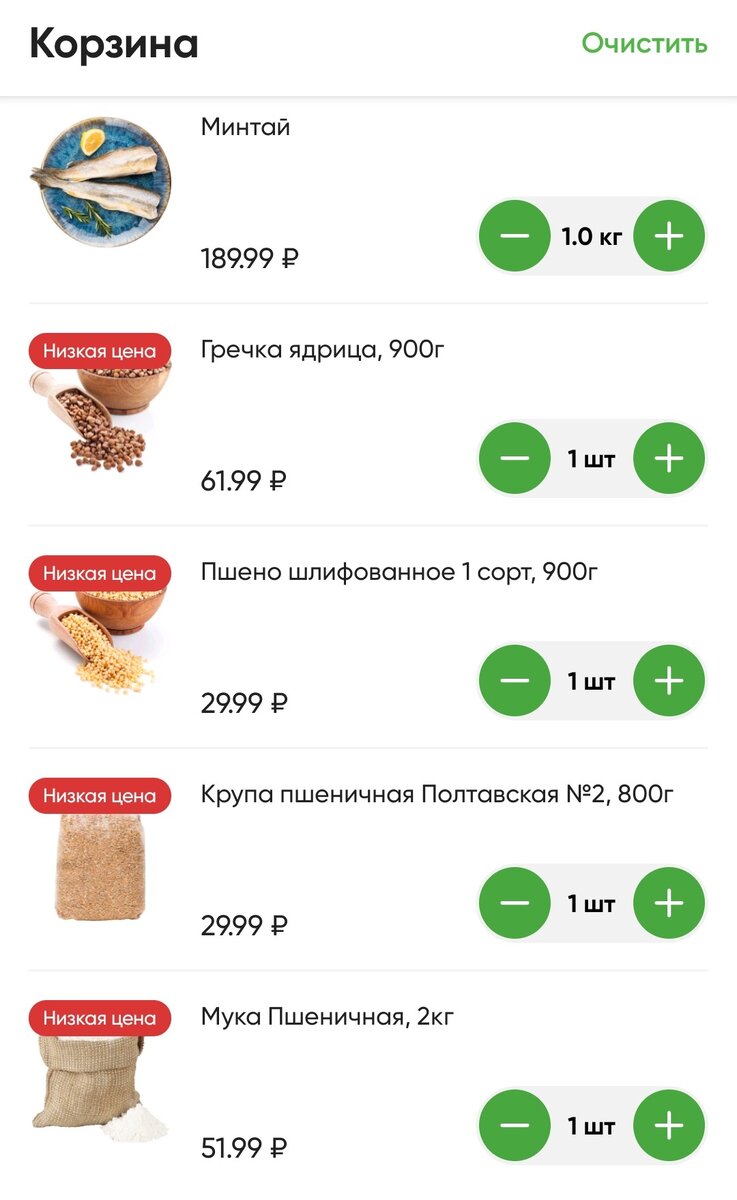Screen dimensions: 737x1200
Task: Increase Мука Пшеничная quantity
Action: [x=669, y=1125]
